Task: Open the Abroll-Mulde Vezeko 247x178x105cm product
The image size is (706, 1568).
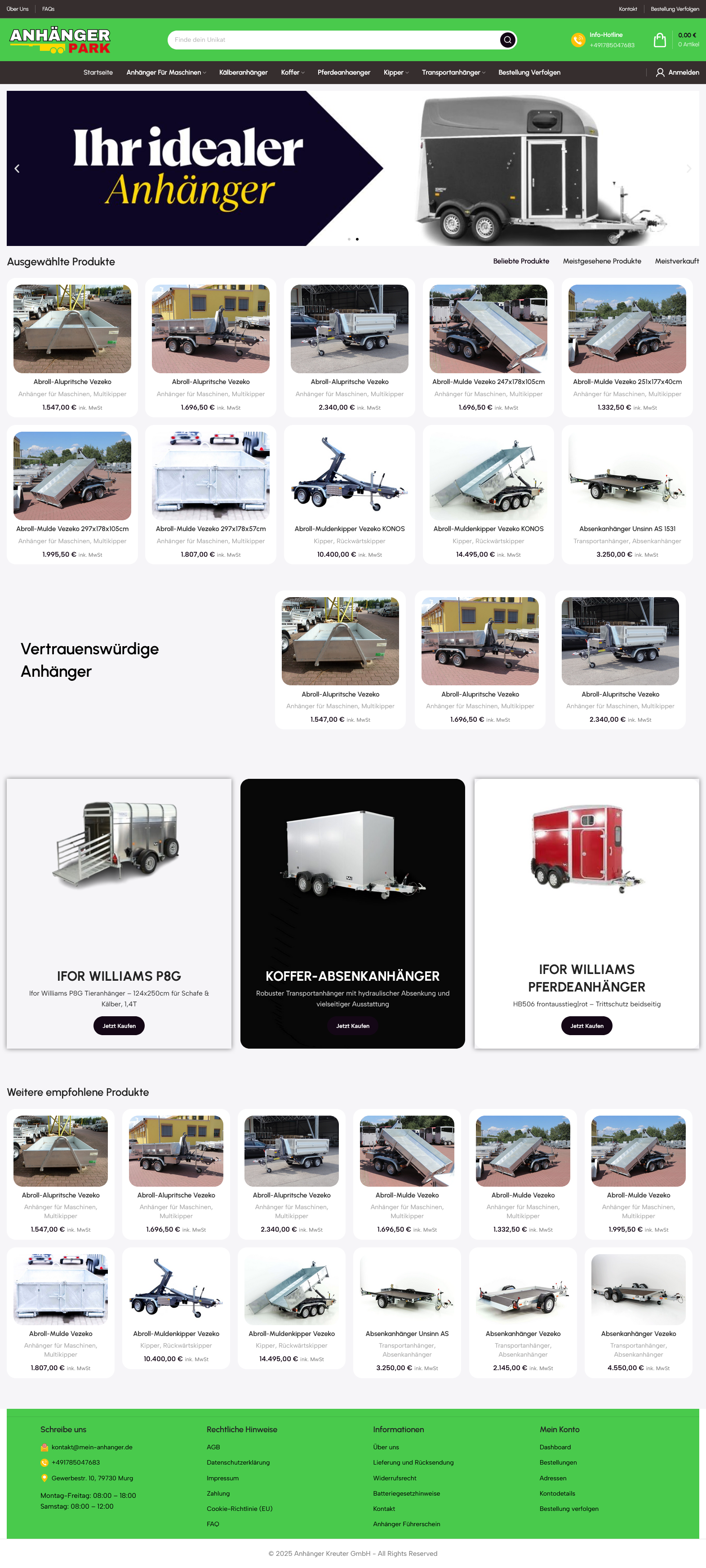Action: (488, 382)
